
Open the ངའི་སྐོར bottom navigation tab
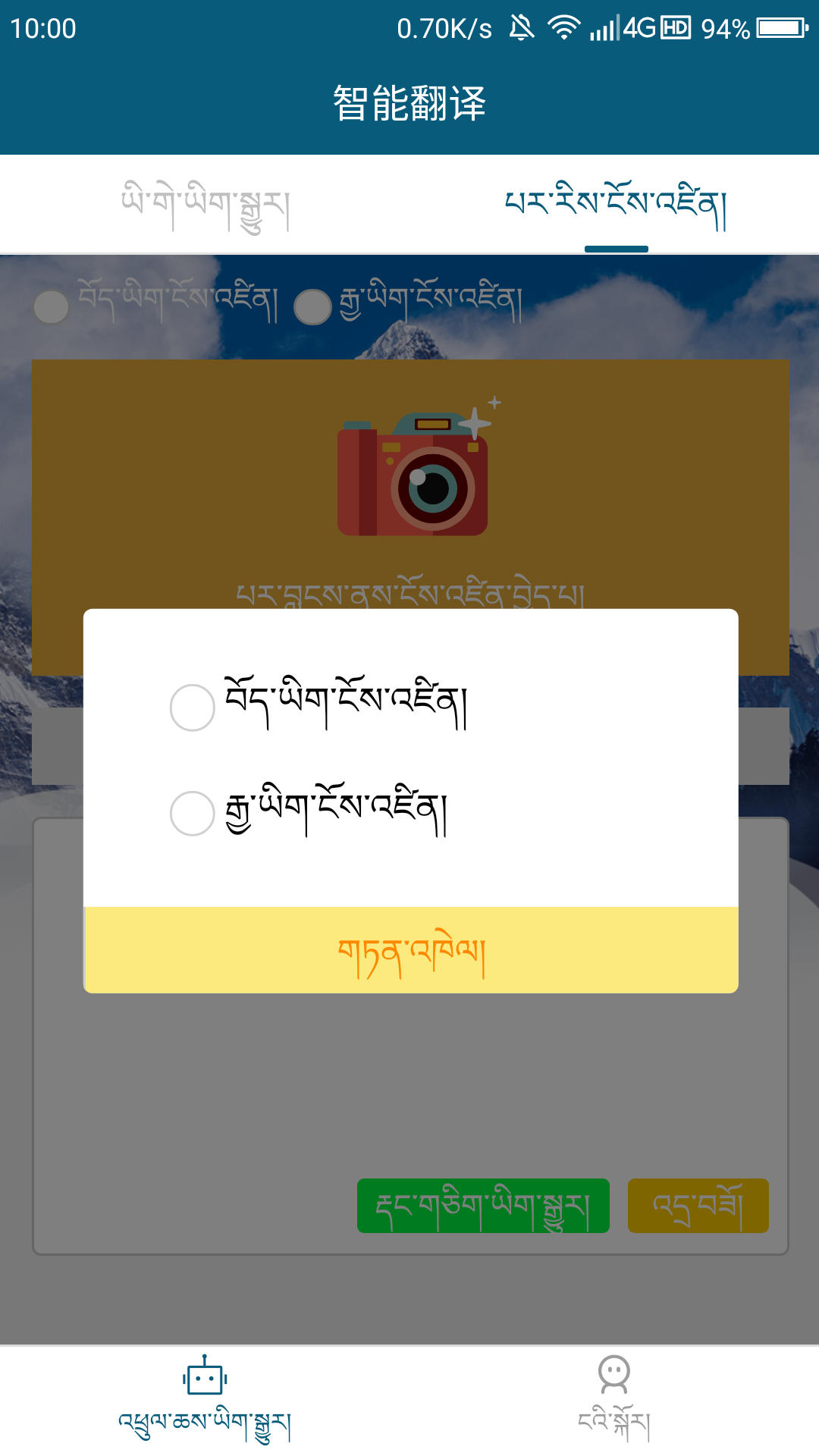(613, 1400)
